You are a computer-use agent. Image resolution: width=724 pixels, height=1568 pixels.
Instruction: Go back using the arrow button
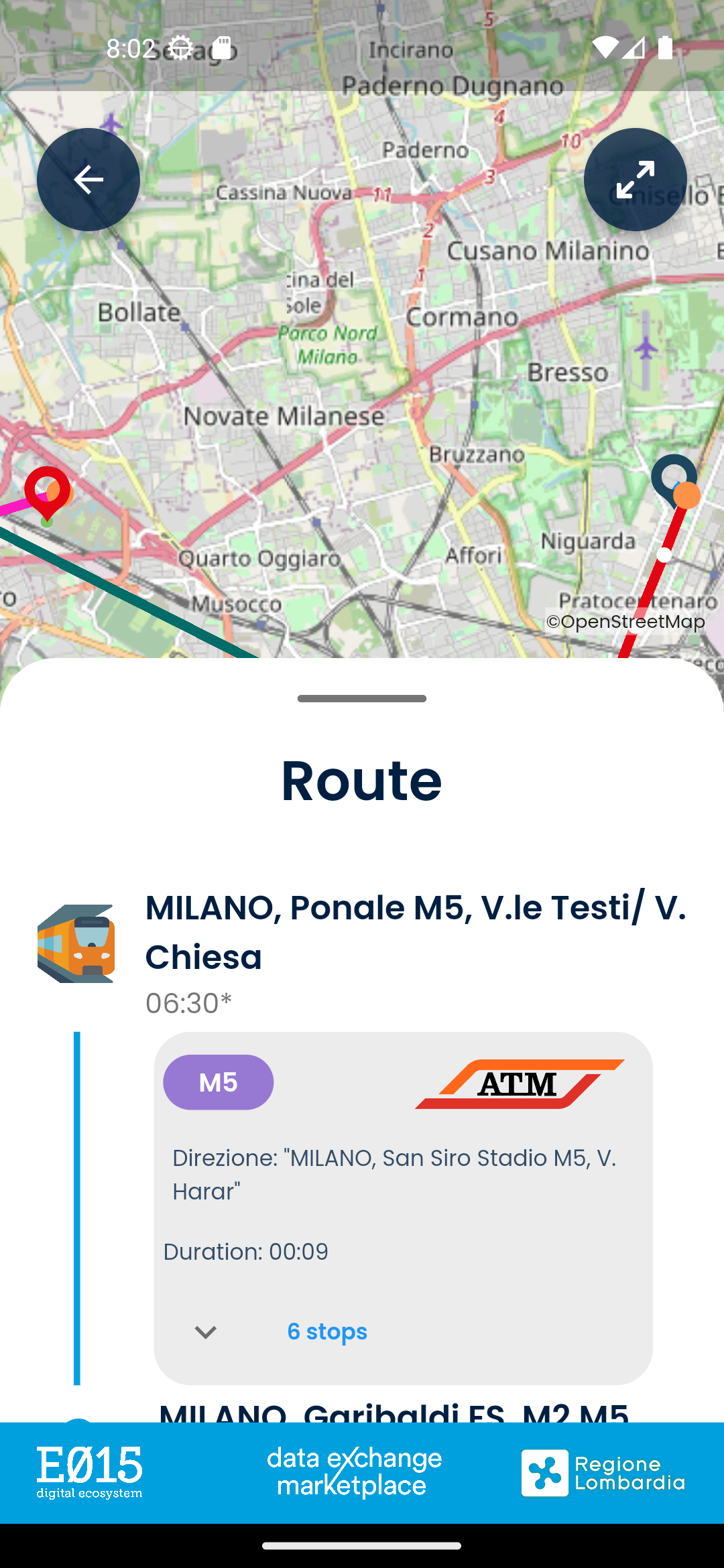click(88, 180)
